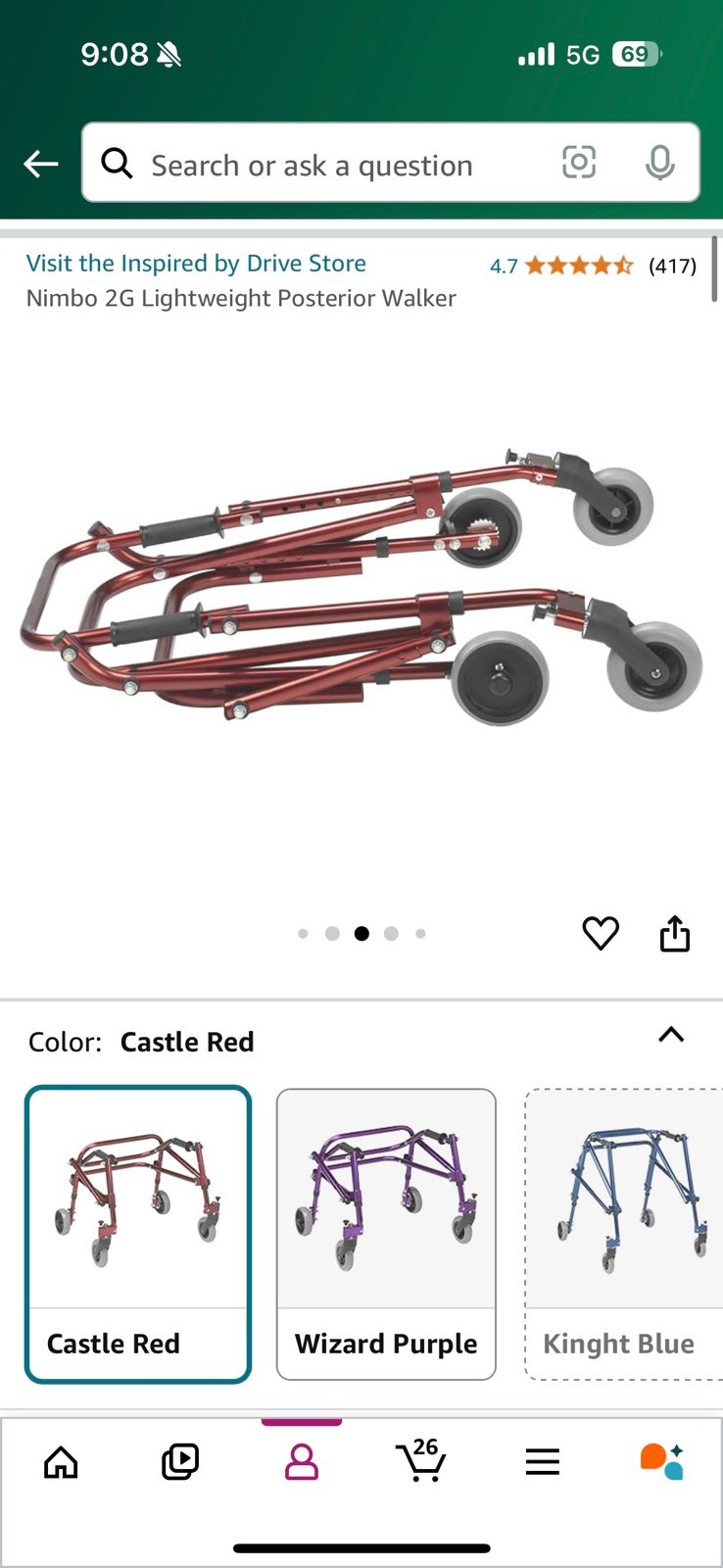Image resolution: width=723 pixels, height=1568 pixels.
Task: Share this product
Action: 675,933
